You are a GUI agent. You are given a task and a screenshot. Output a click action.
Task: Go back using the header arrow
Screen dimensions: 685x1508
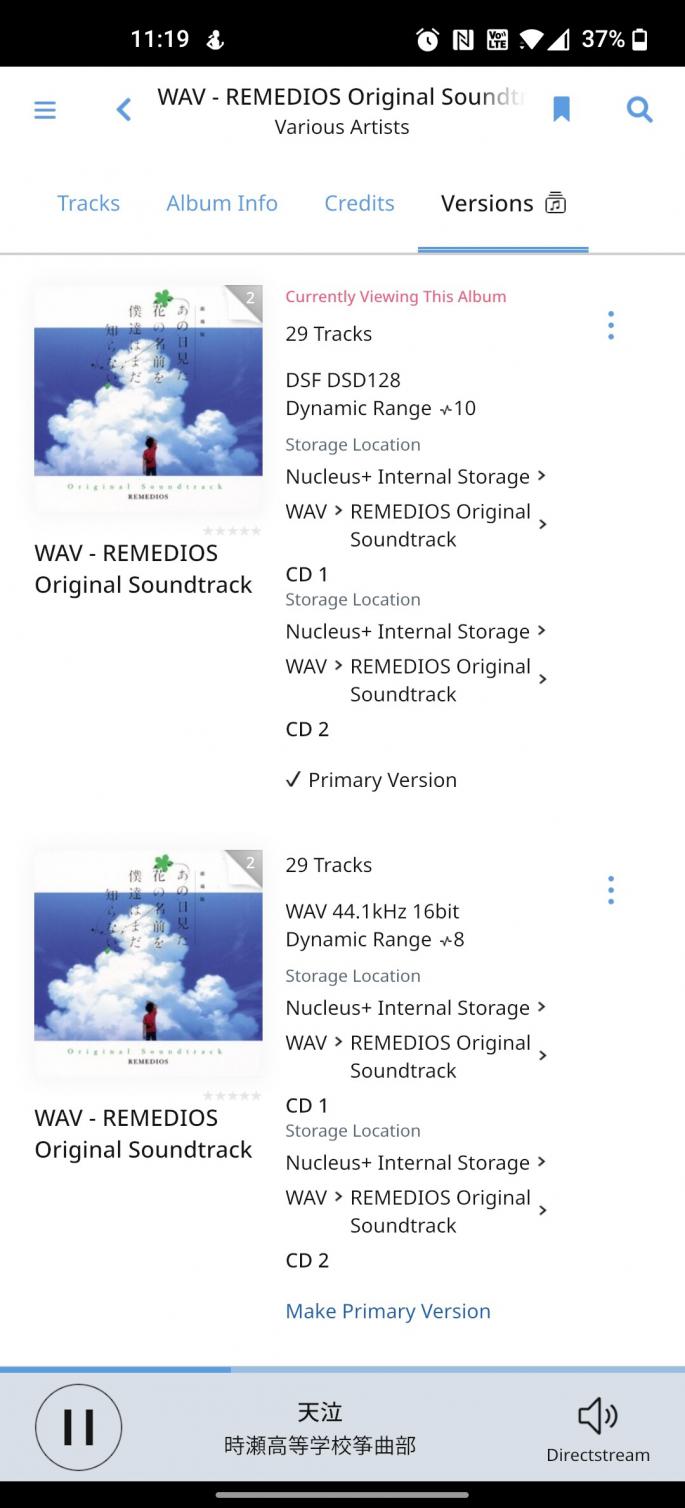click(124, 110)
